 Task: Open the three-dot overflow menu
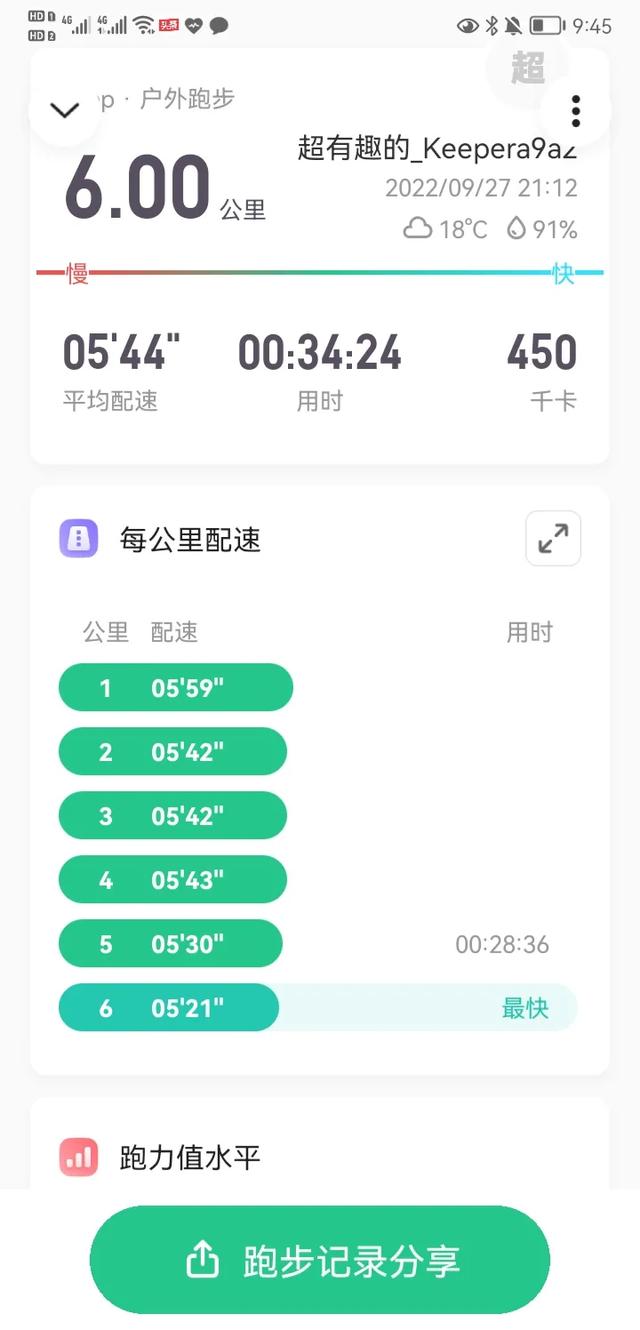[x=575, y=111]
